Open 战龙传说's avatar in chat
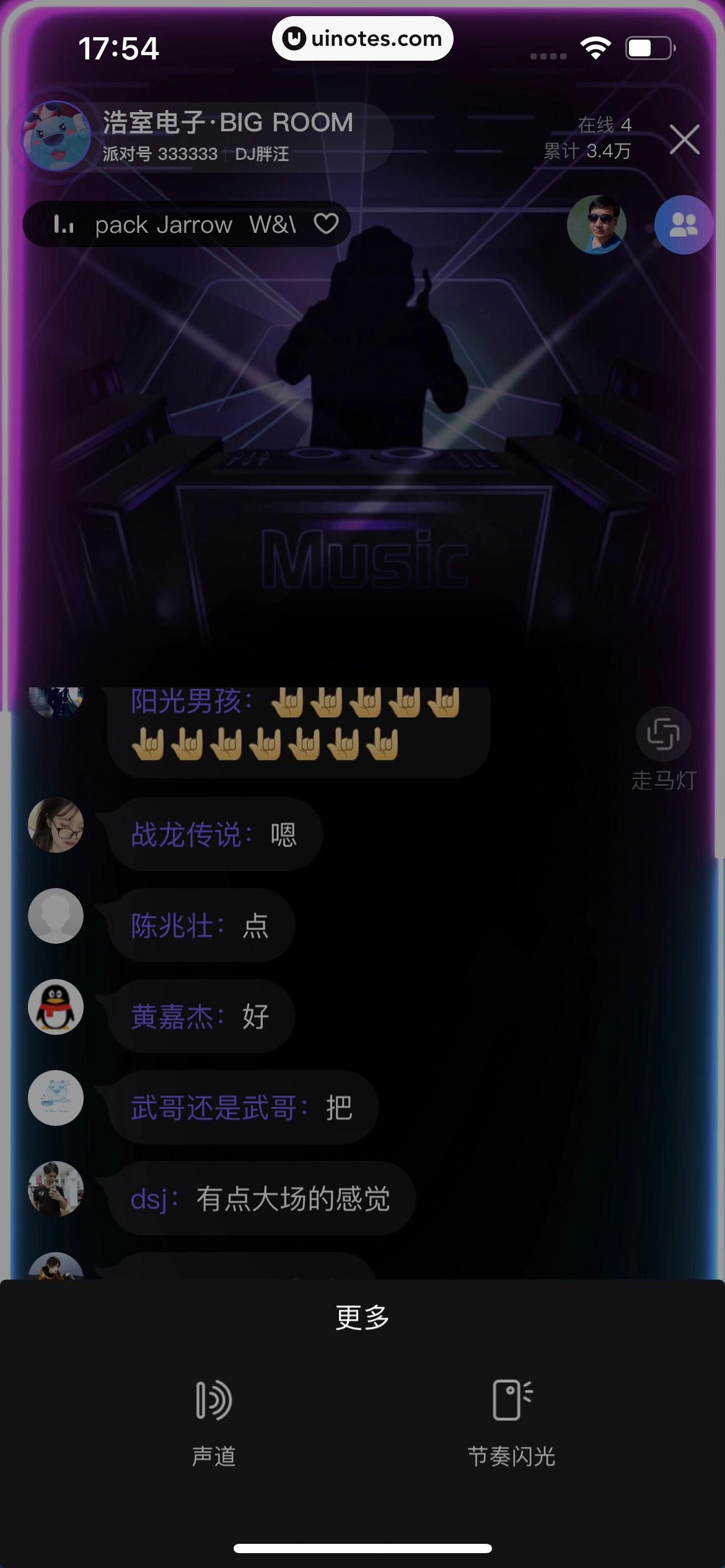Image resolution: width=725 pixels, height=1568 pixels. tap(56, 825)
